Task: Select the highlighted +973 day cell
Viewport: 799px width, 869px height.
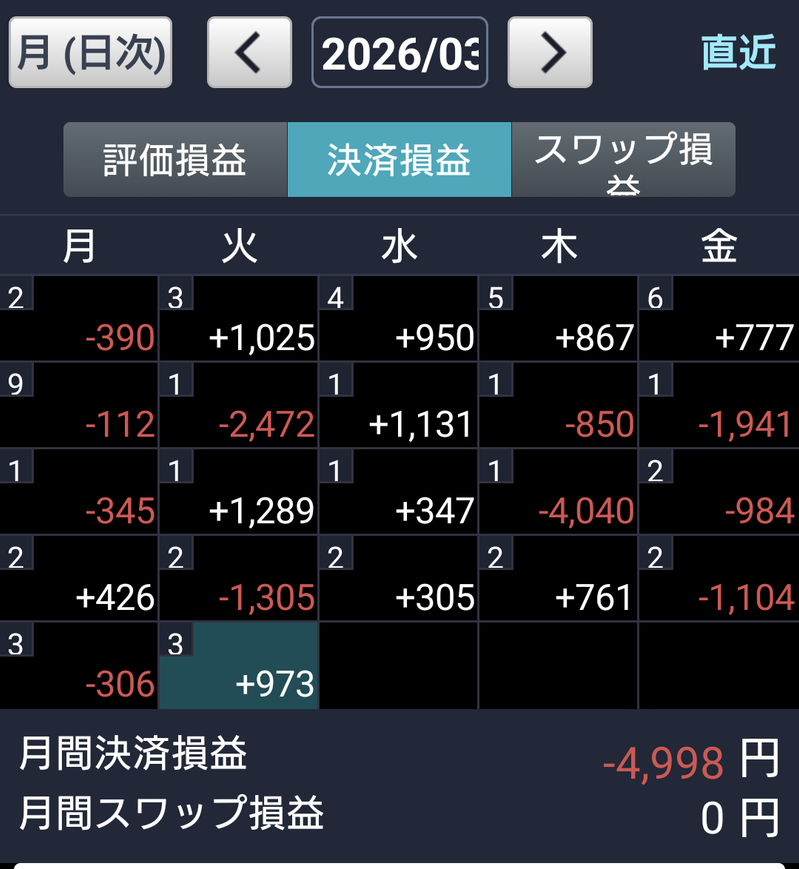Action: pyautogui.click(x=239, y=665)
